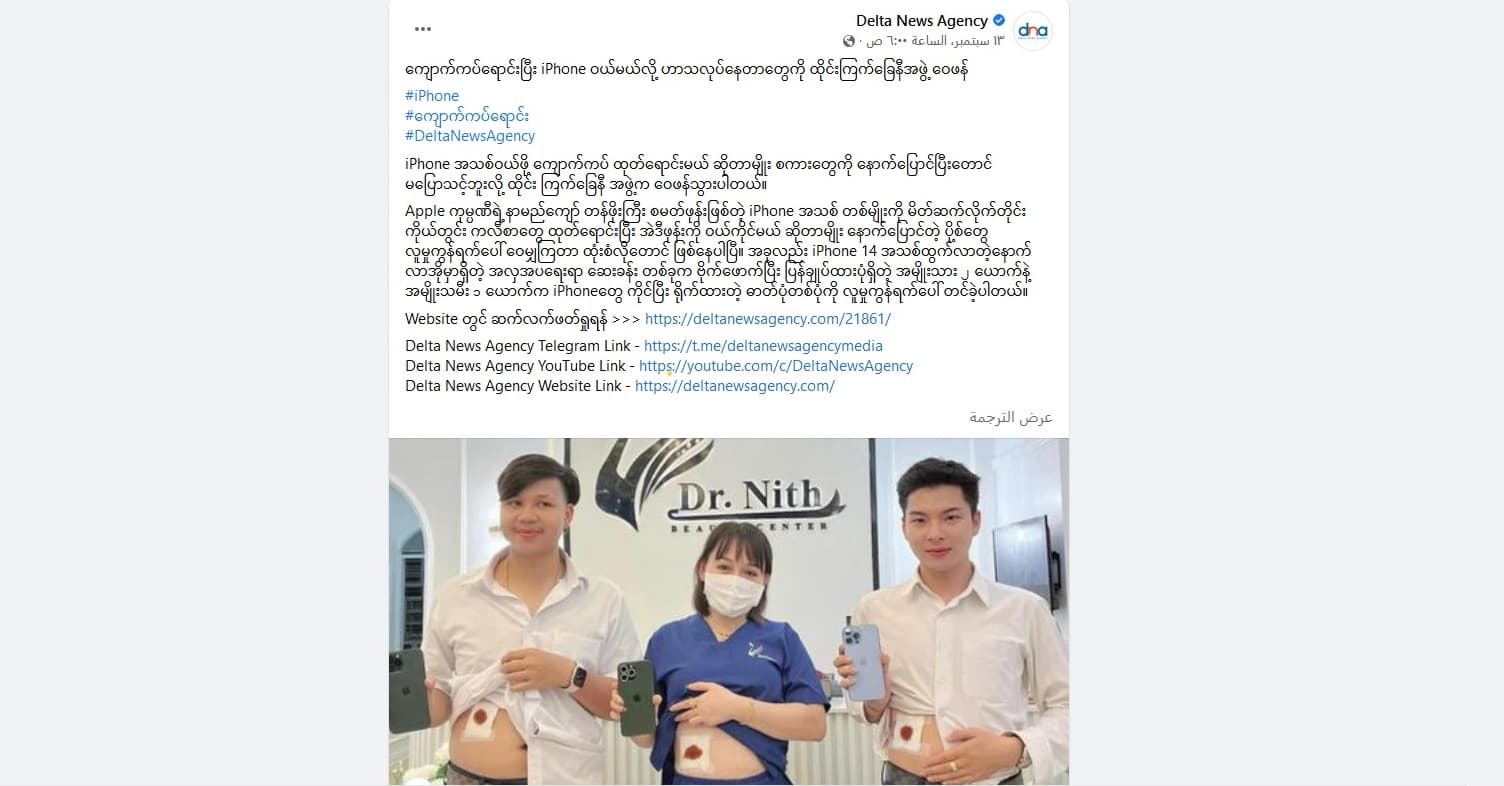This screenshot has height=786, width=1504.
Task: Open the Telegram link t.me/deltanewsagencymedia
Action: [763, 346]
